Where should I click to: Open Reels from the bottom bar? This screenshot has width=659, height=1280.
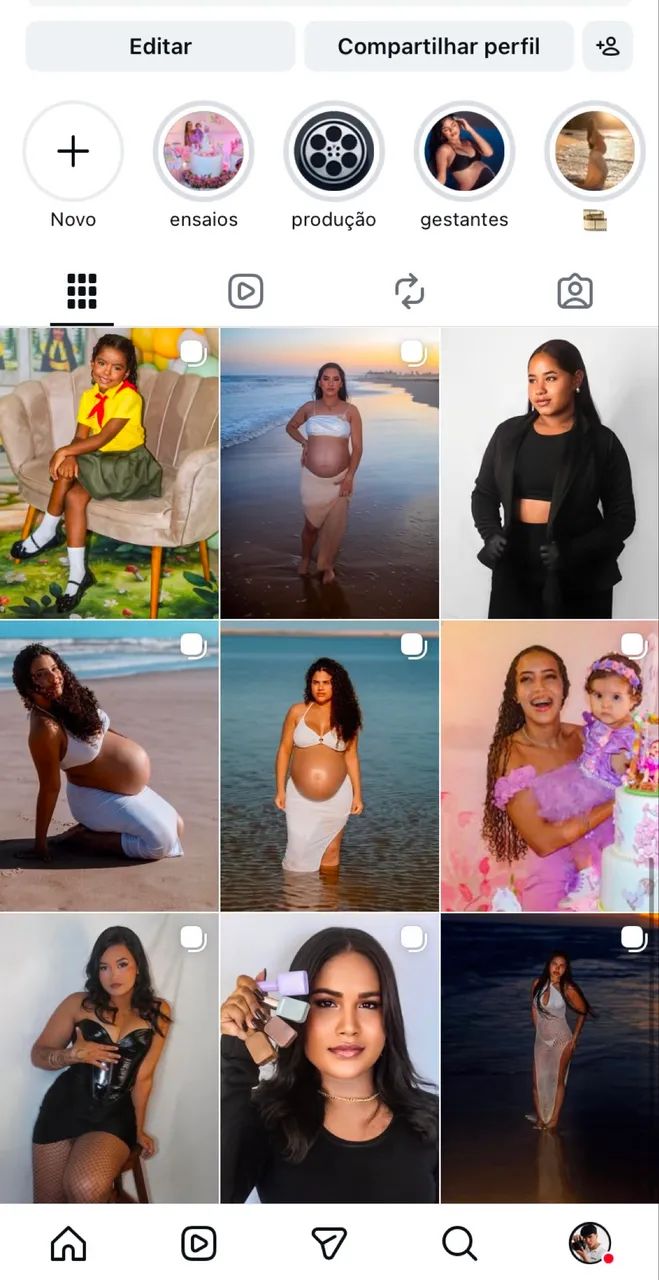pyautogui.click(x=199, y=1243)
